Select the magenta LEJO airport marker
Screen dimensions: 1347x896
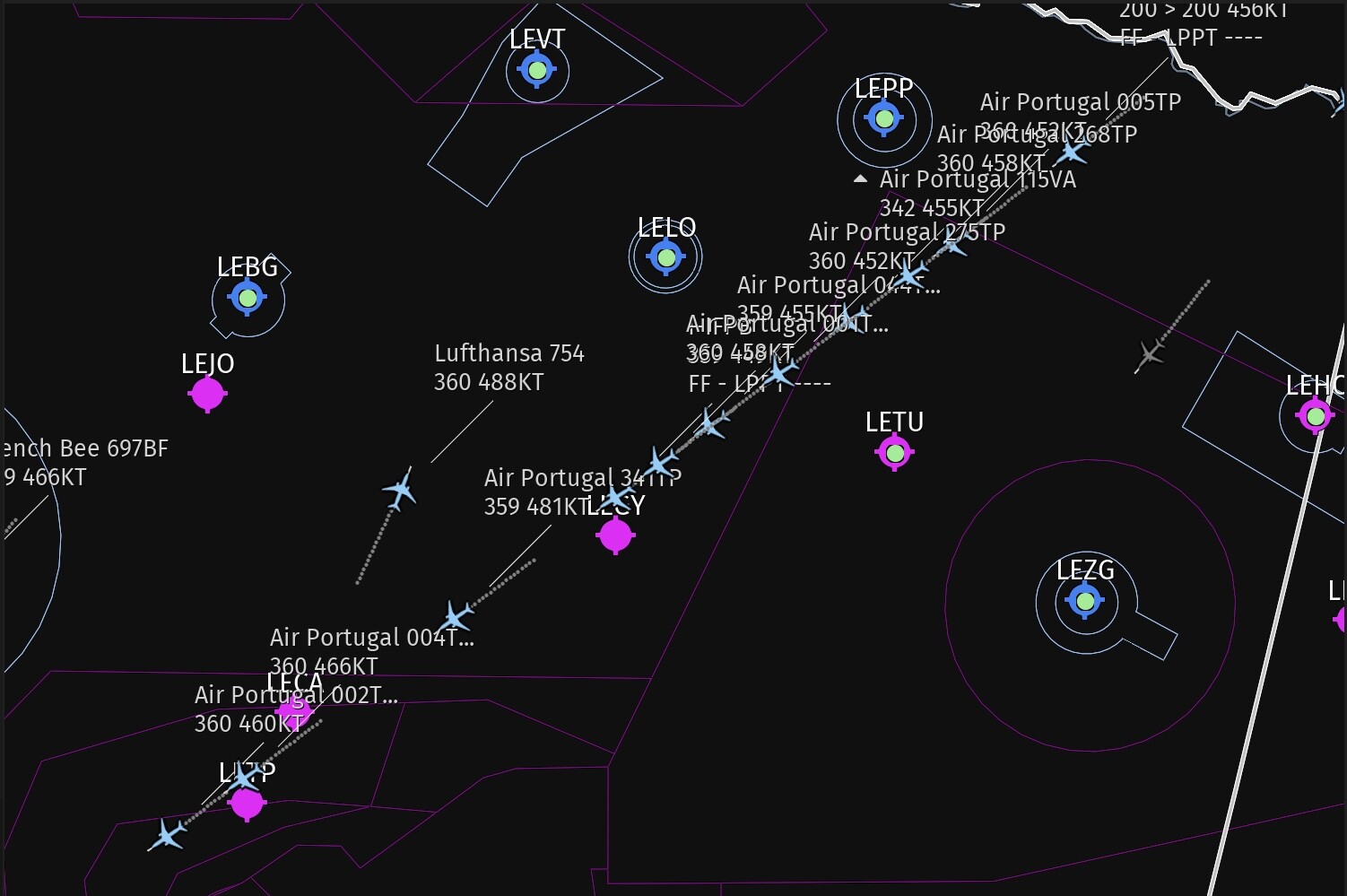(x=207, y=394)
